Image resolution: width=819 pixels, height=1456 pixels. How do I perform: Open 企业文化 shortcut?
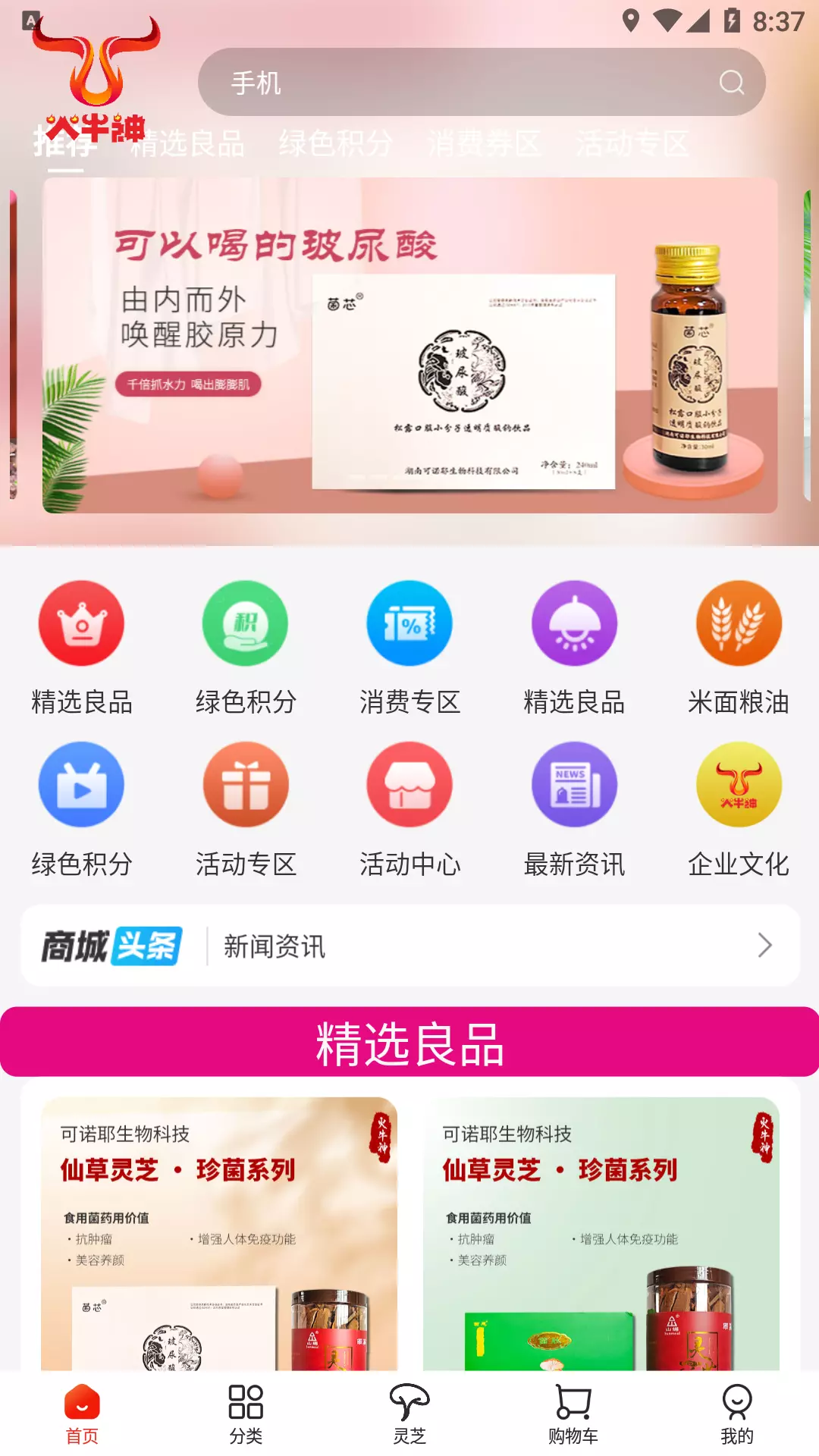point(739,810)
